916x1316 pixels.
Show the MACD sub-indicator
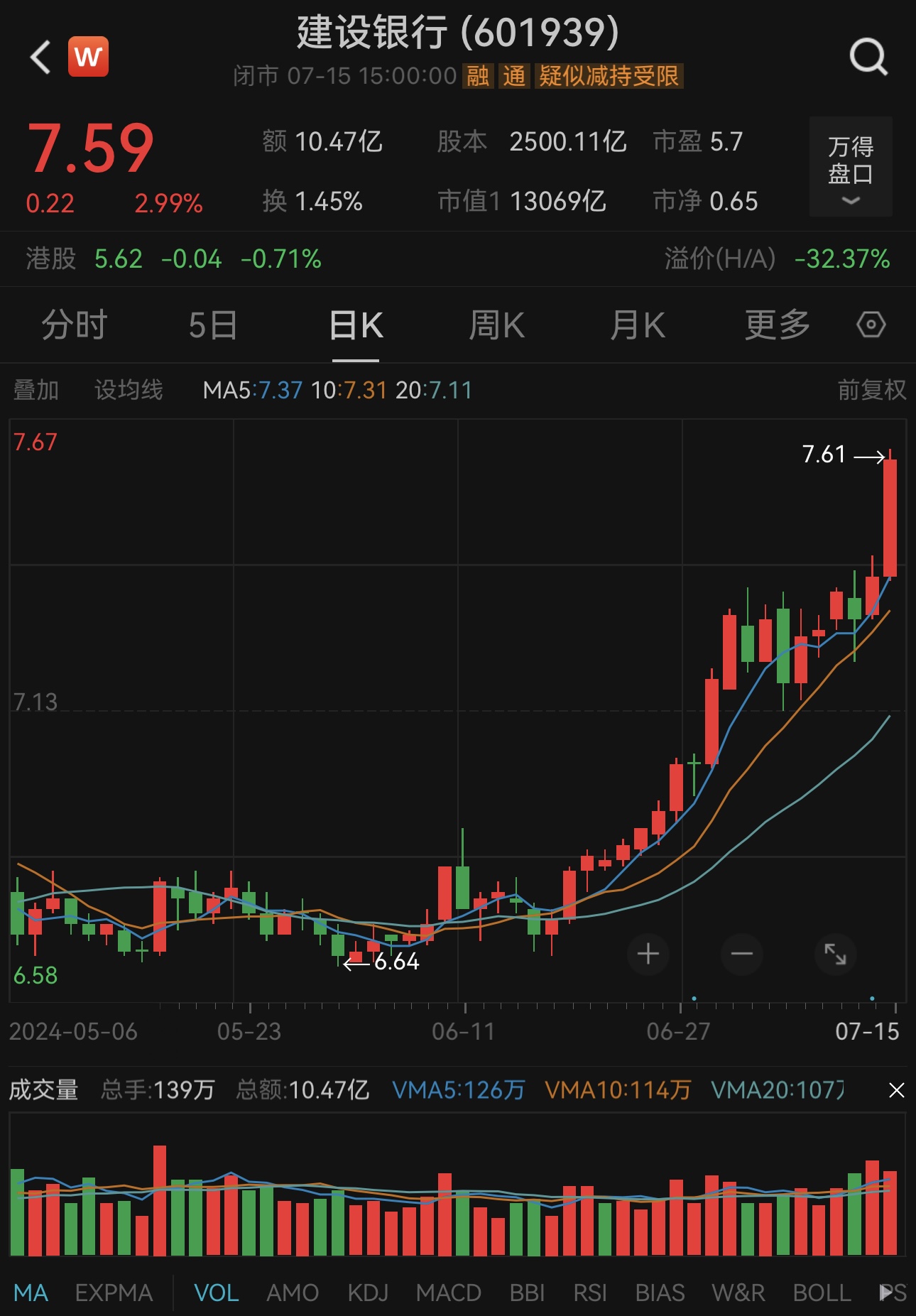448,1293
